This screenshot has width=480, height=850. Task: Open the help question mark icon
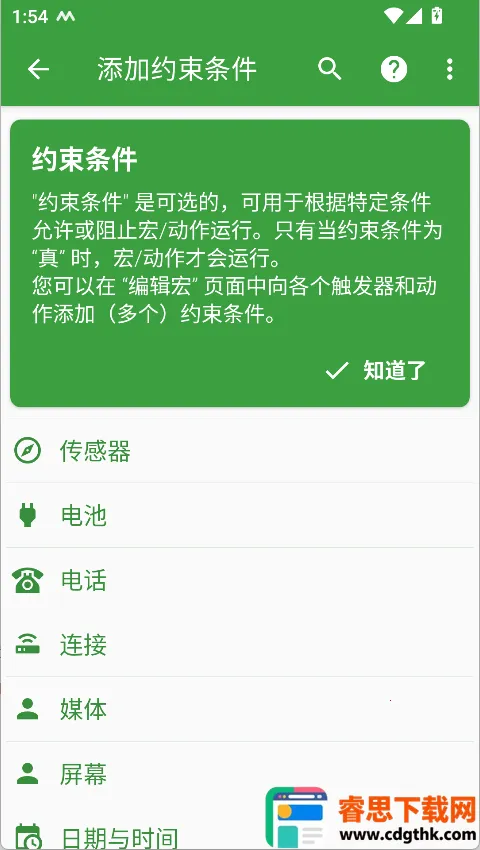click(394, 69)
